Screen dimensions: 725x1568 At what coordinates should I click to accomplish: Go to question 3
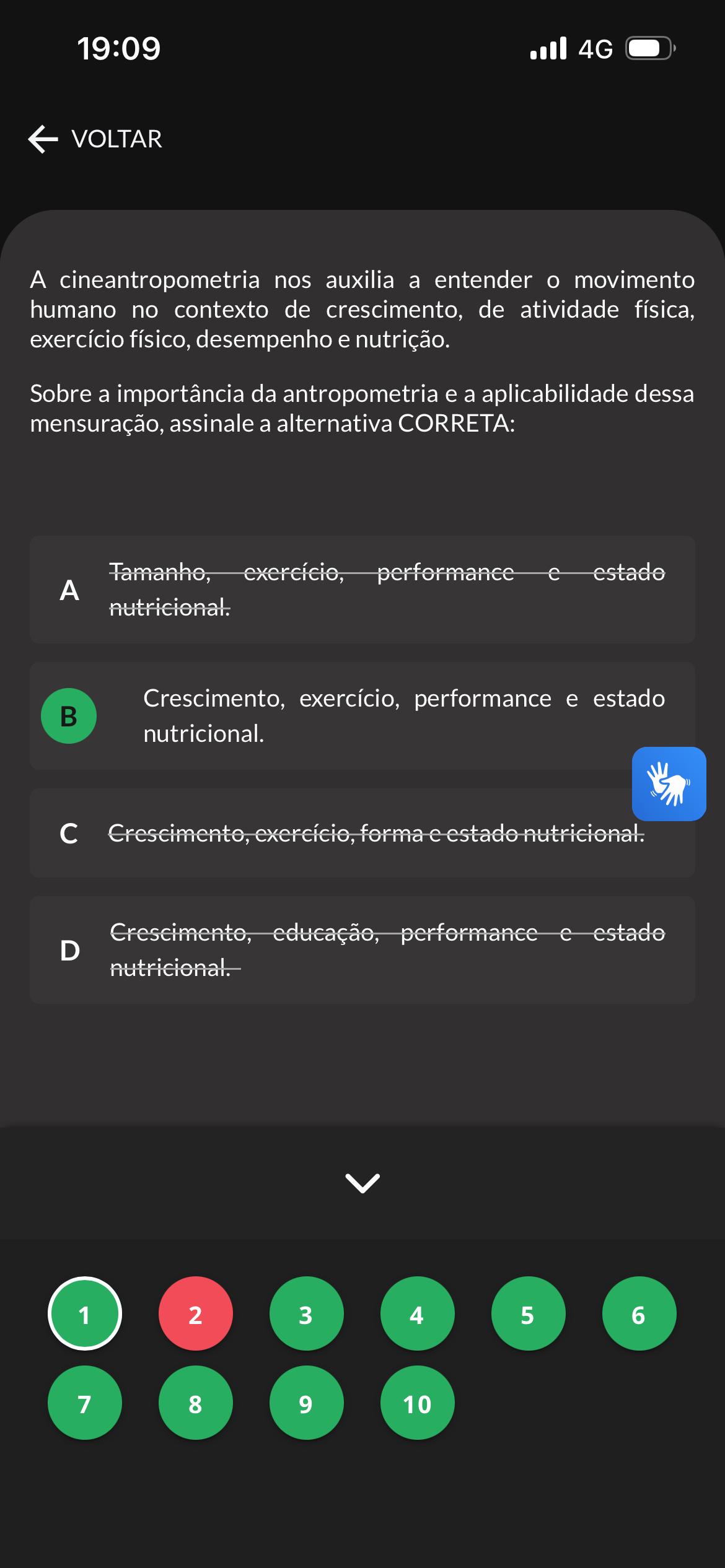(x=307, y=1313)
